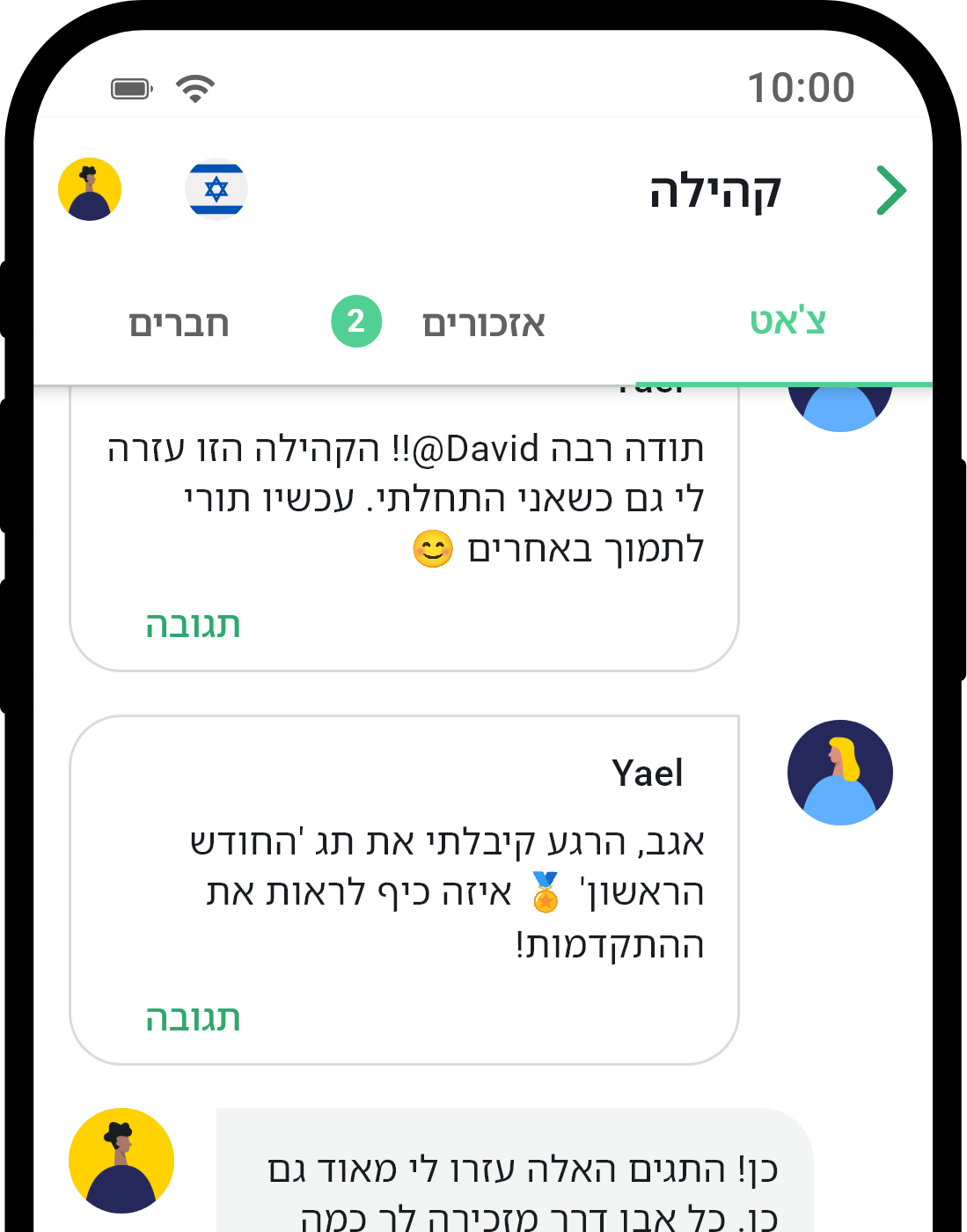The image size is (967, 1232).
Task: Open the חברים tab
Action: pos(179,324)
